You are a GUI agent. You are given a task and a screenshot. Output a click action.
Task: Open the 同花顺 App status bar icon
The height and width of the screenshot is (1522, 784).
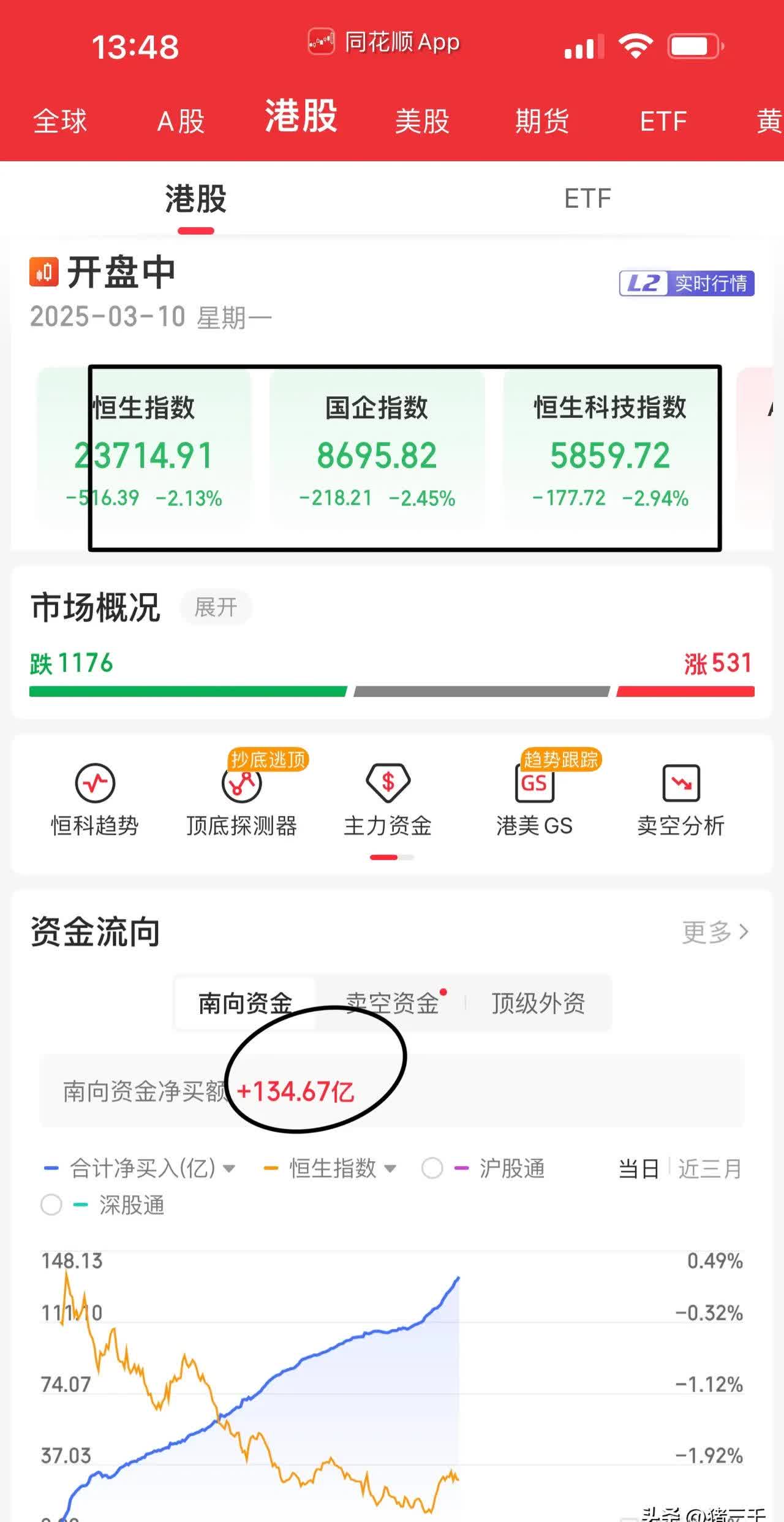coord(319,42)
